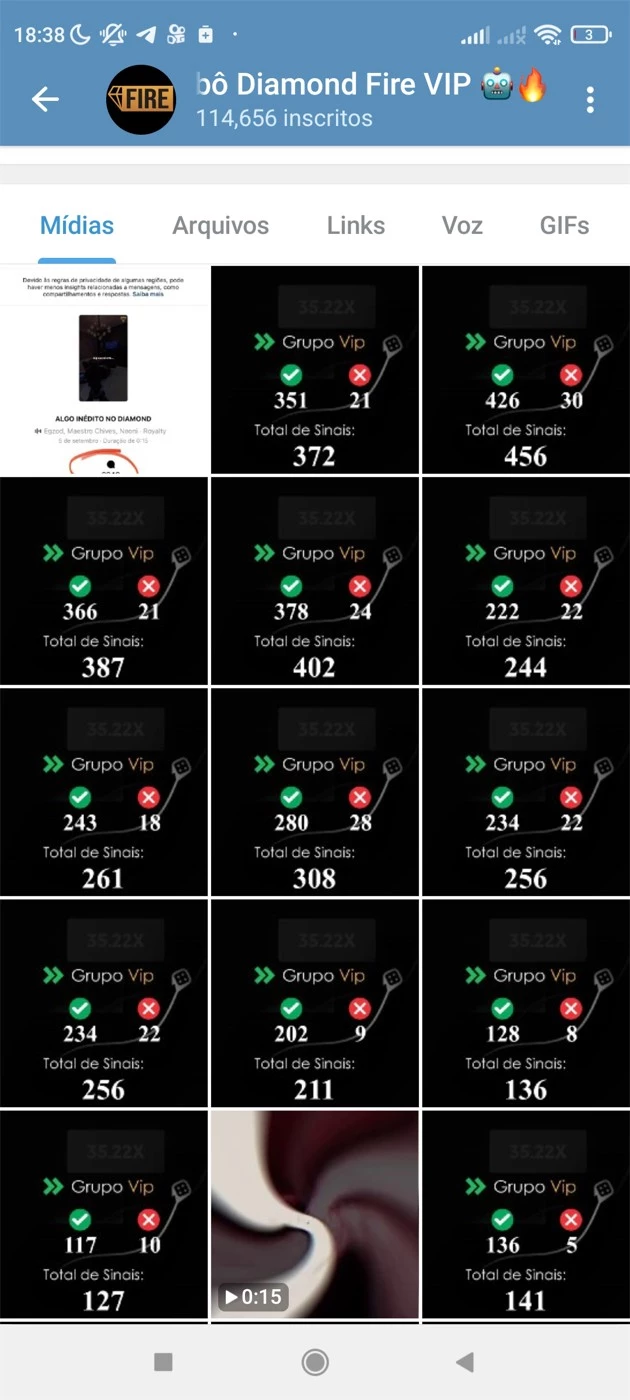This screenshot has width=630, height=1400.
Task: Switch to the Arquivos tab
Action: [220, 226]
